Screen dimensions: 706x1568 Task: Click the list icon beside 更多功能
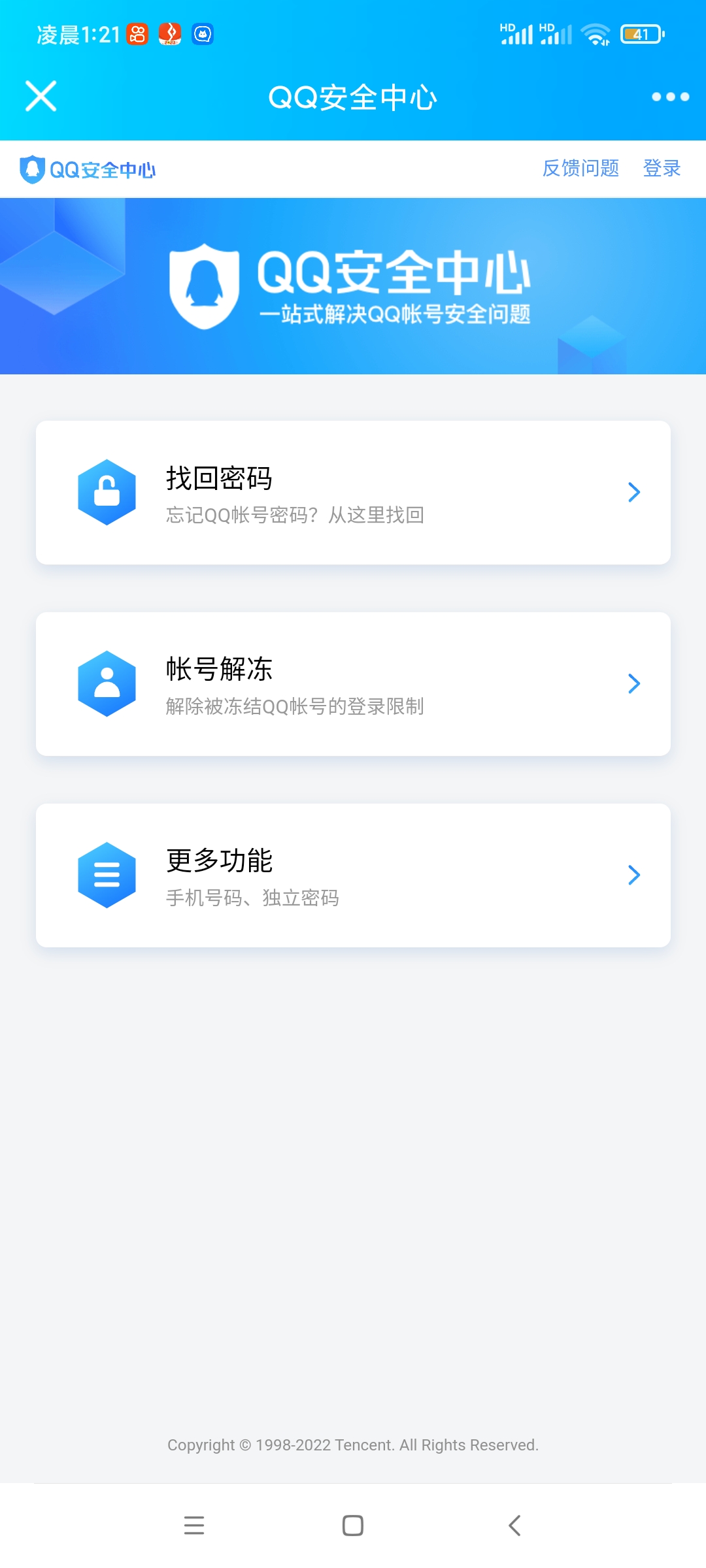tap(107, 875)
